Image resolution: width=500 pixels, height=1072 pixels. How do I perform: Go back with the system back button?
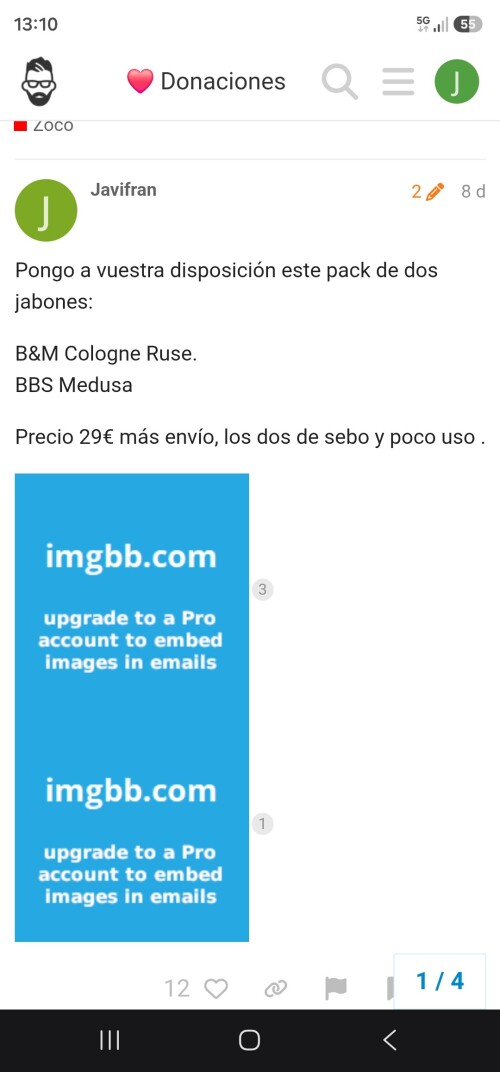389,1041
